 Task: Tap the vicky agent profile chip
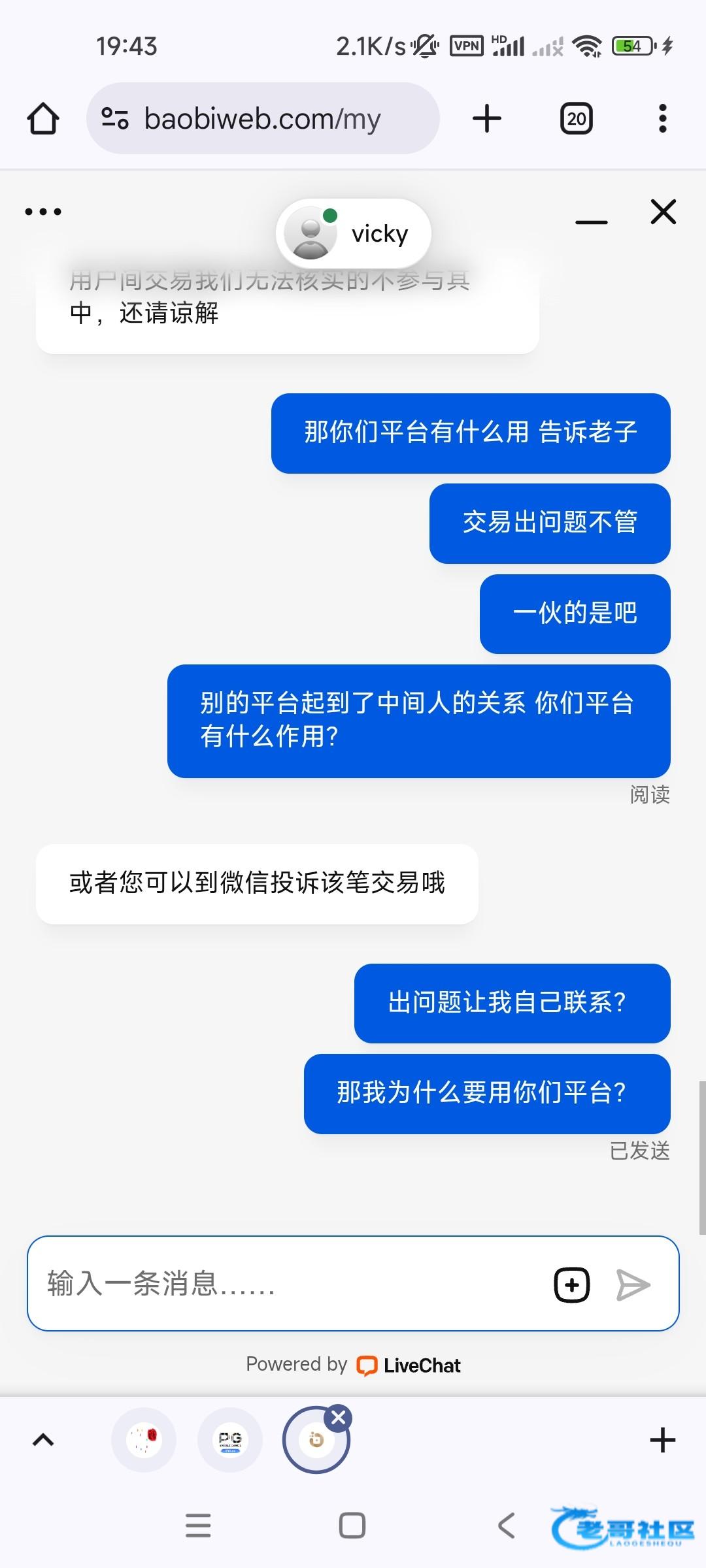pos(353,233)
